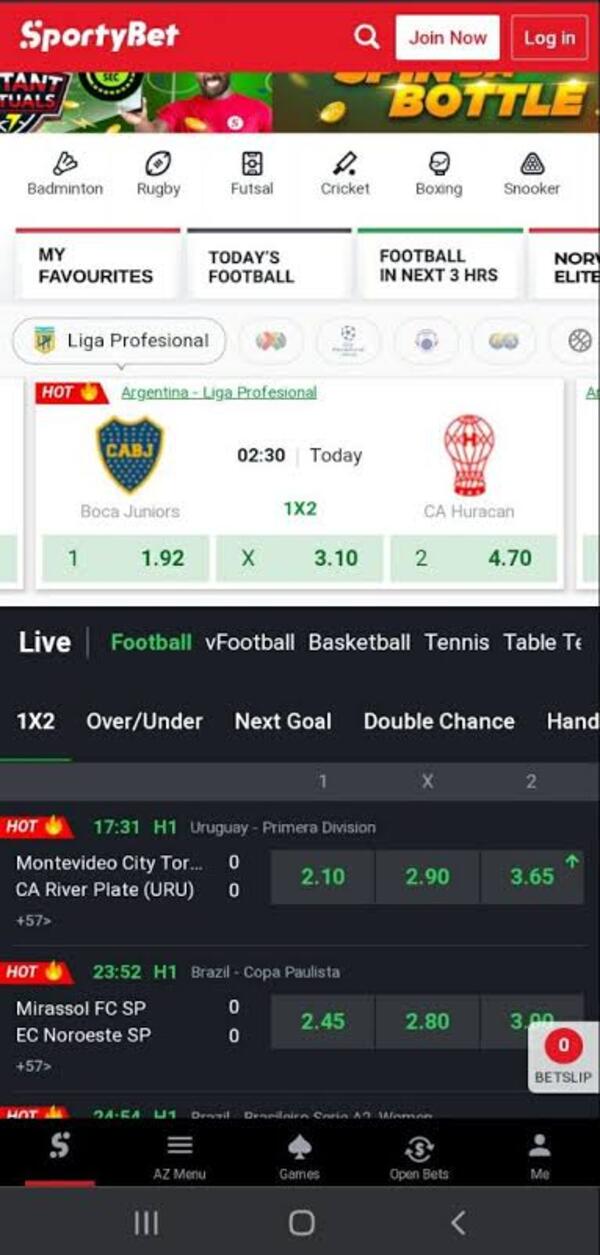Viewport: 600px width, 1255px height.
Task: Pick the draw odds 3.10
Action: 299,558
